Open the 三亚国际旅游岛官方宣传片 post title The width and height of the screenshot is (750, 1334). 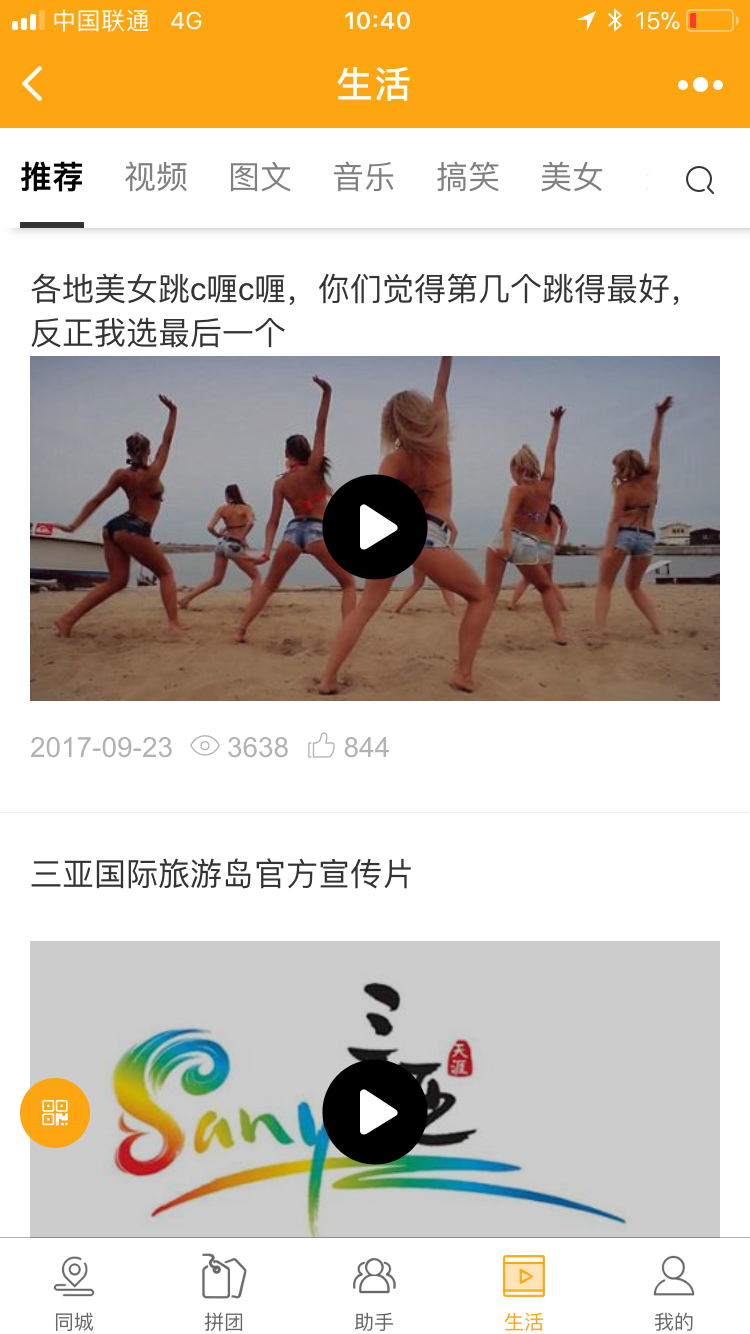coord(222,874)
